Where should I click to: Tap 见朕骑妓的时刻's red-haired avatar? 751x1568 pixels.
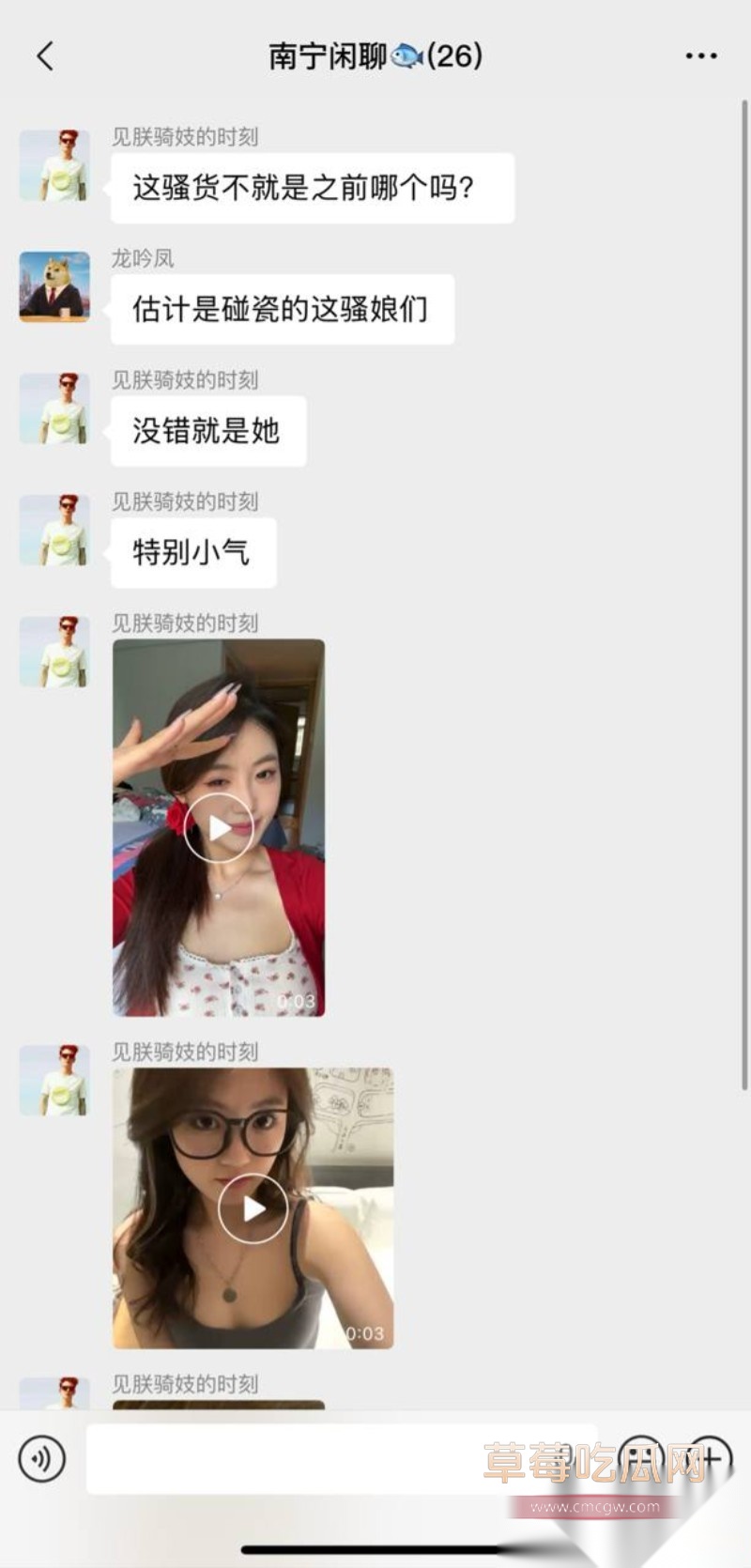(54, 169)
